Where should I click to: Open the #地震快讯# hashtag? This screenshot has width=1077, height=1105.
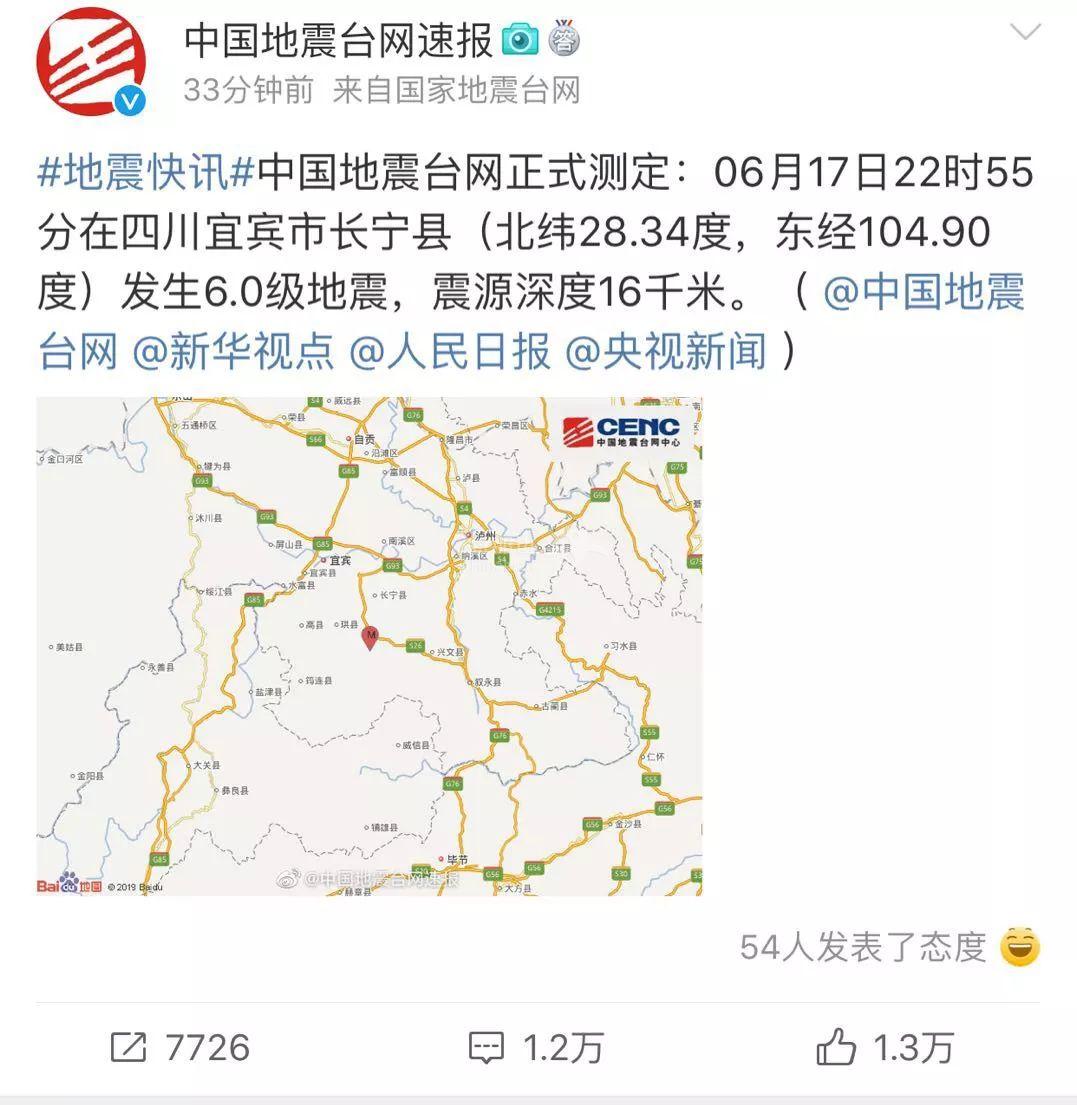(x=146, y=174)
